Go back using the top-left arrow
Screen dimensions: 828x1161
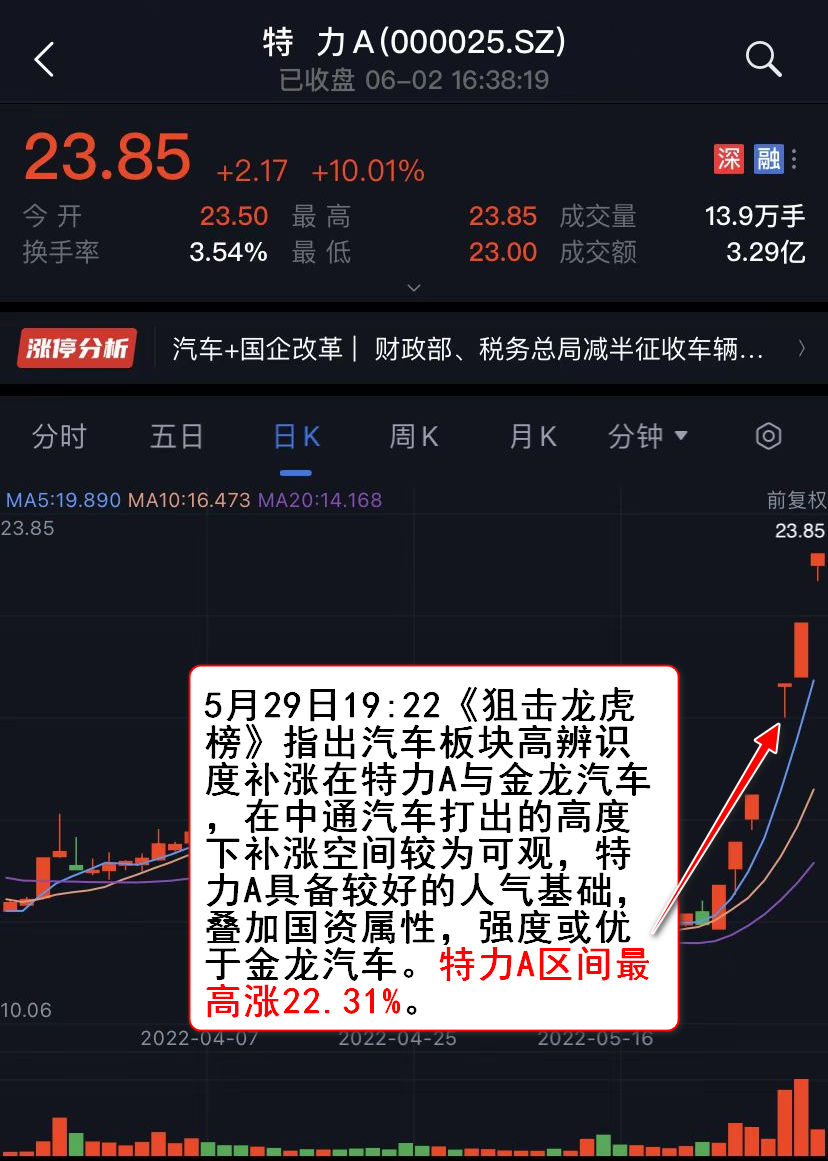(44, 60)
